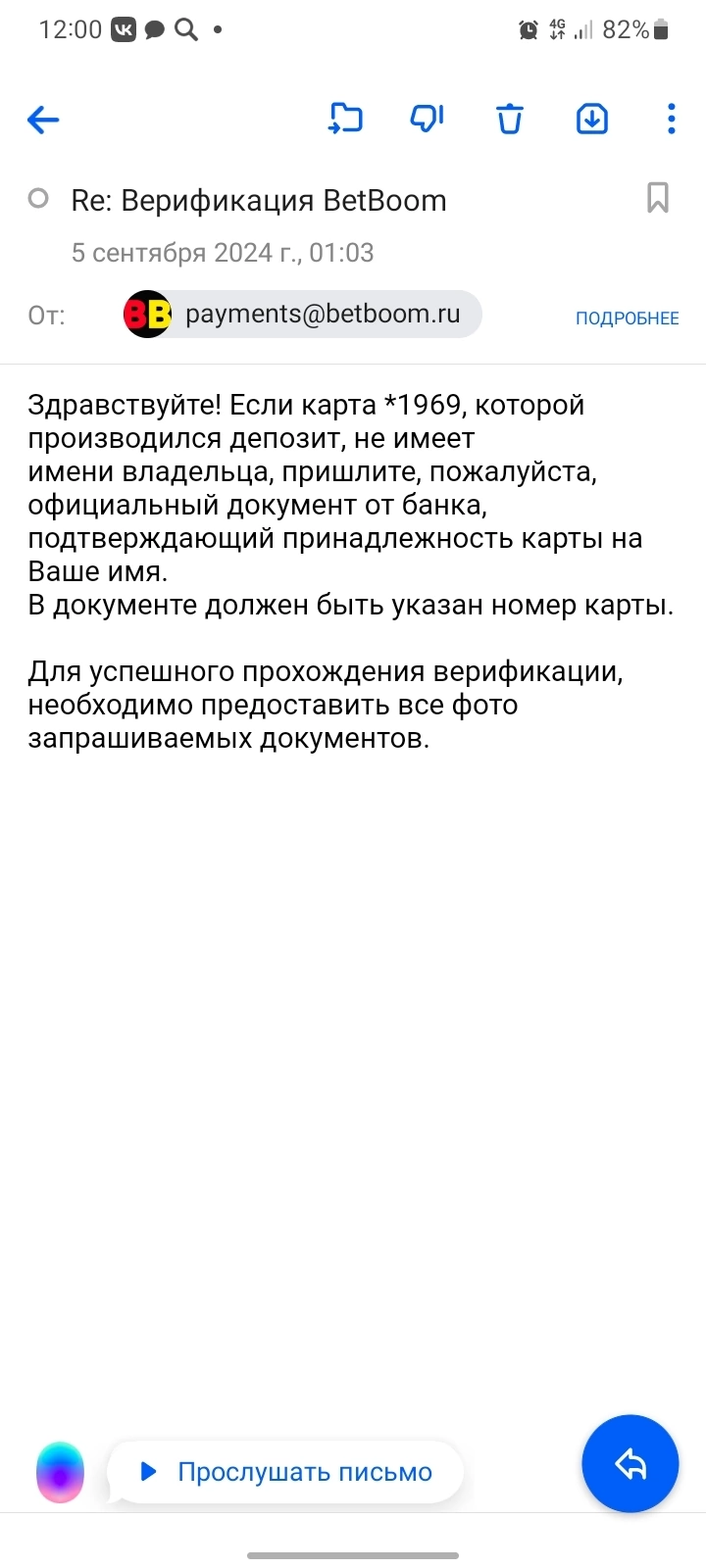This screenshot has width=706, height=1568.
Task: Bookmark this BetBoom email
Action: 657,198
